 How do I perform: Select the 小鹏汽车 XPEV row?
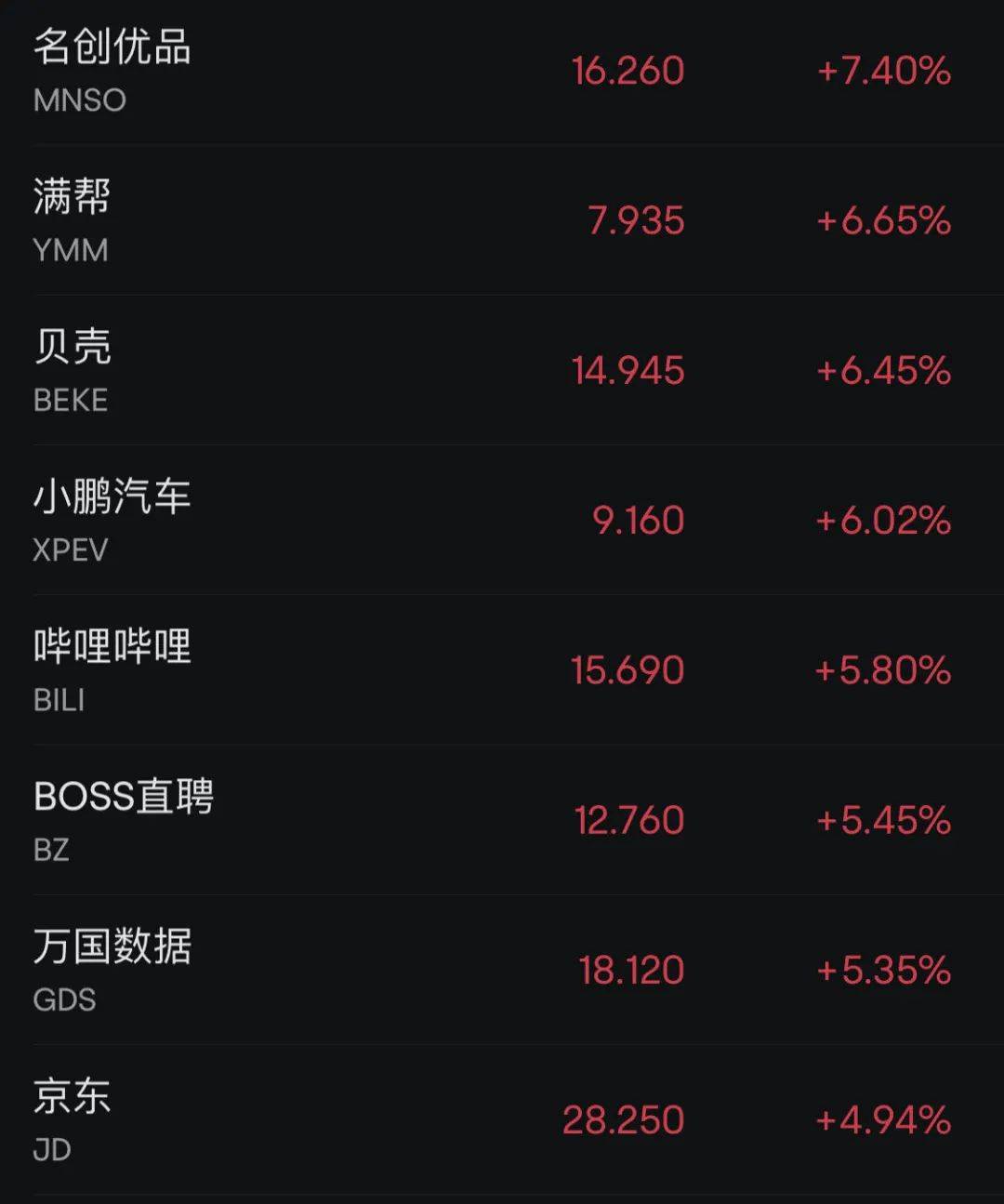coord(502,521)
